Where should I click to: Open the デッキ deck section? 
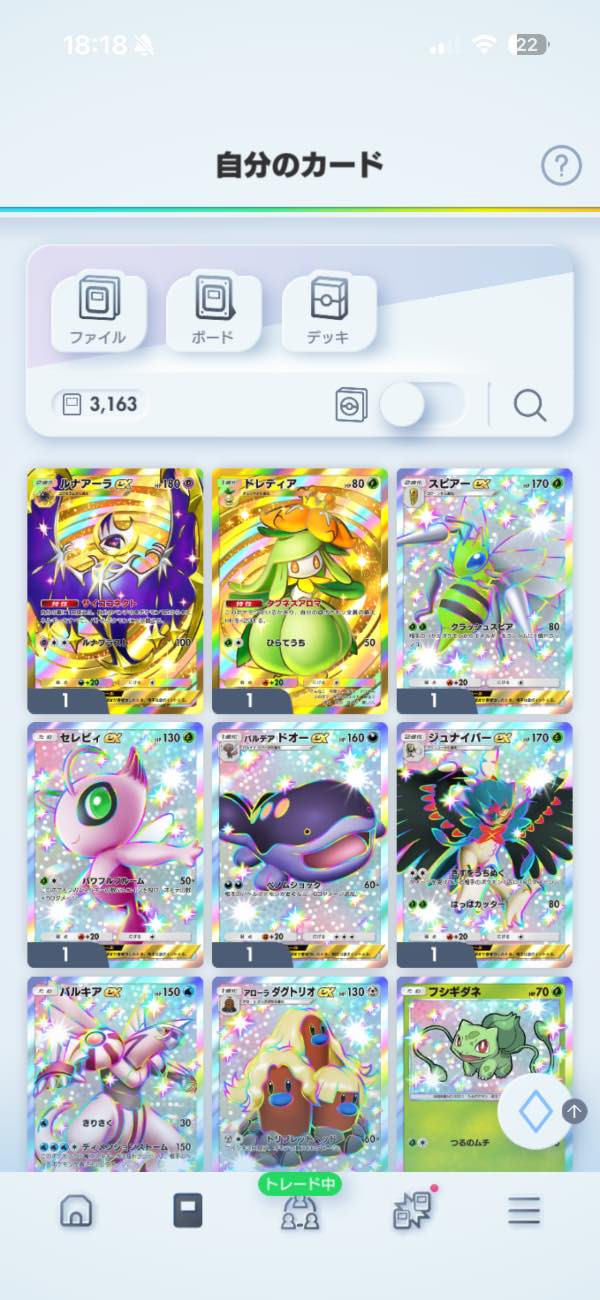click(329, 310)
